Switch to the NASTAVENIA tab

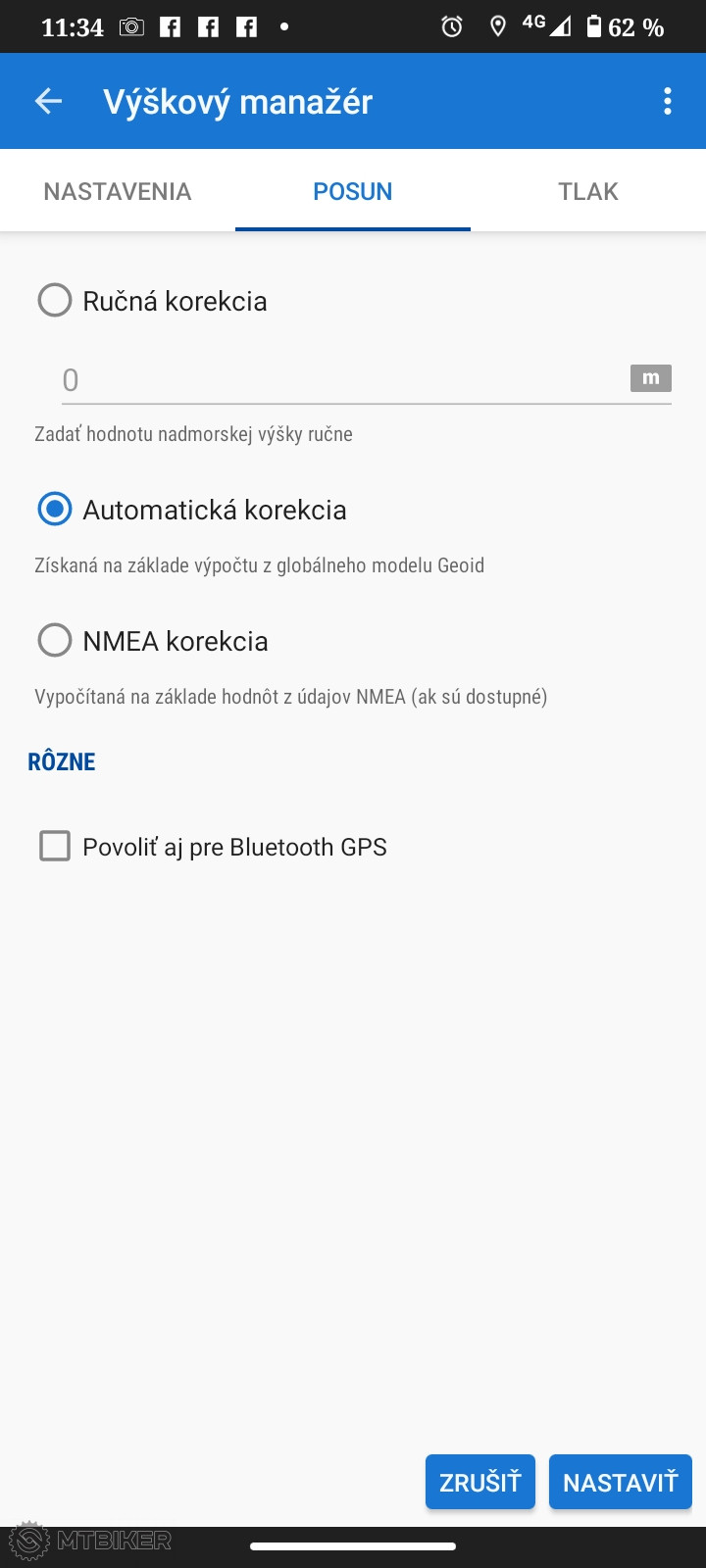tap(118, 191)
